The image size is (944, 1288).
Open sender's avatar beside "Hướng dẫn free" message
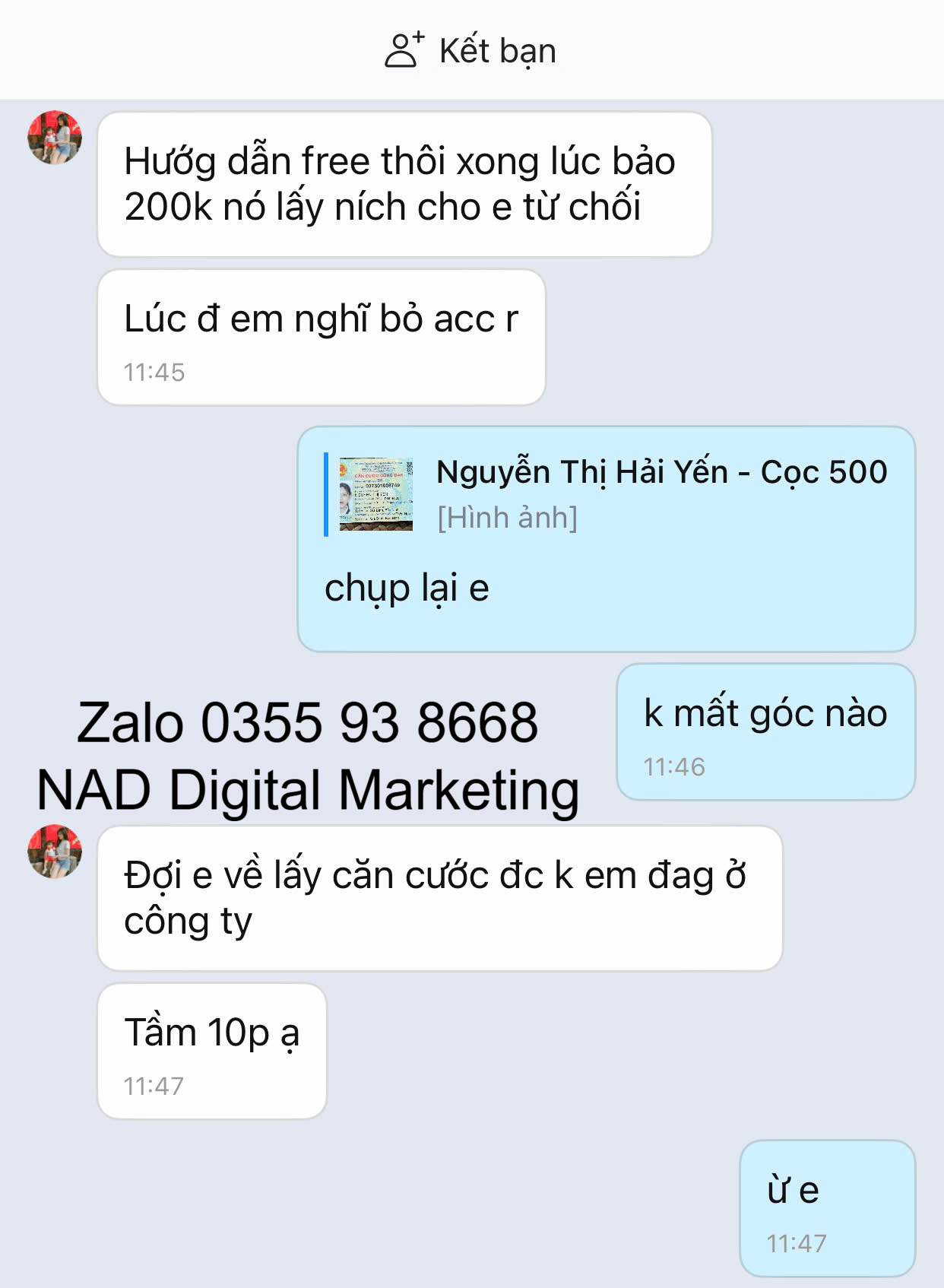click(x=55, y=138)
